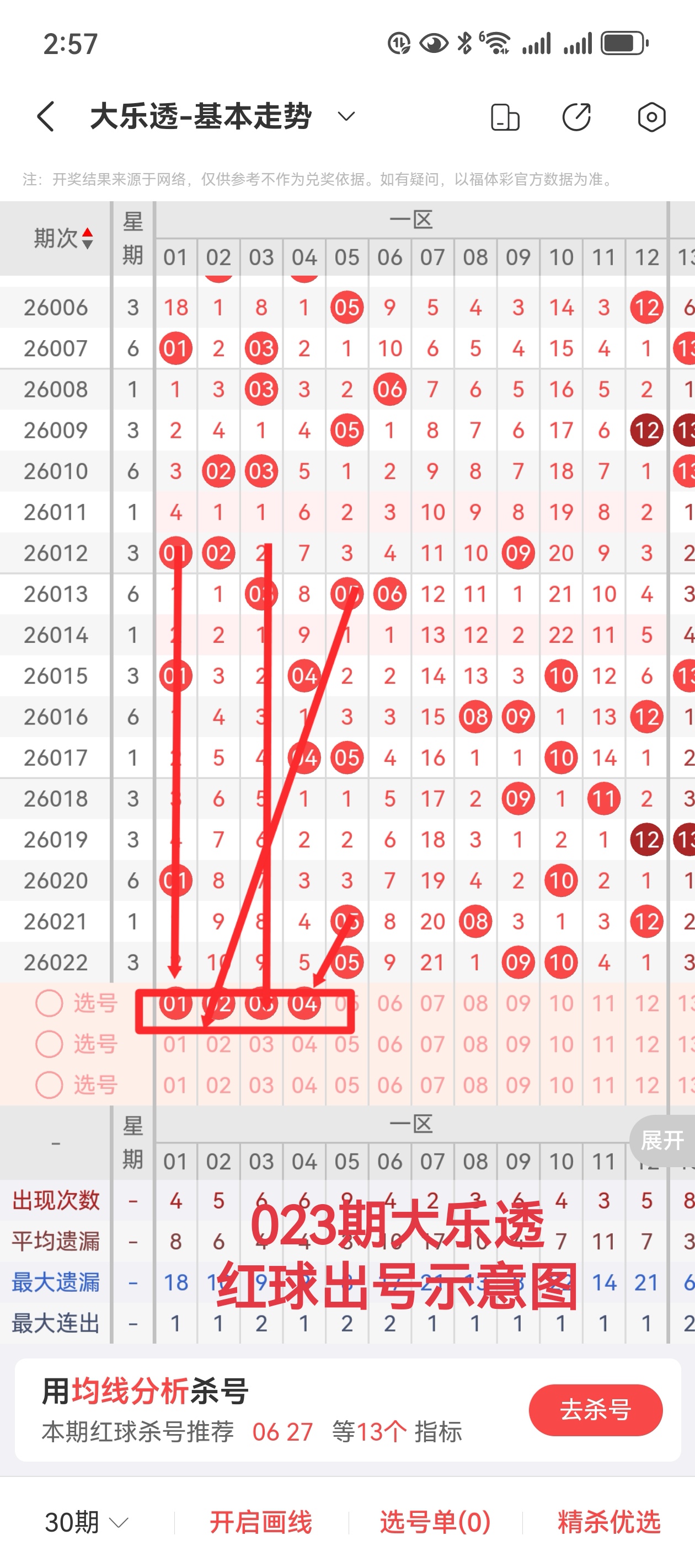This screenshot has height=1568, width=695.
Task: Open 选号单(0) selection list
Action: [435, 1522]
